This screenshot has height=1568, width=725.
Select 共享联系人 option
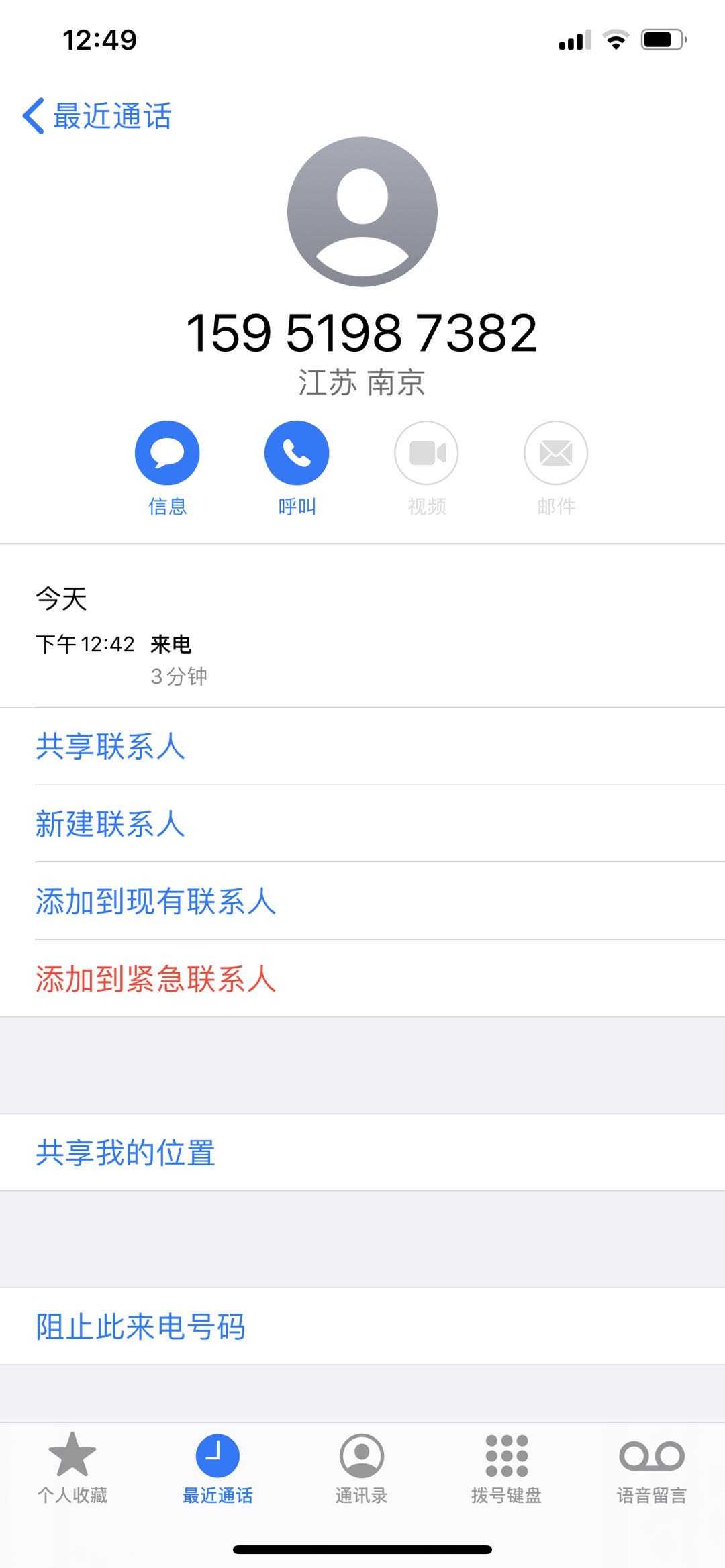pyautogui.click(x=110, y=746)
